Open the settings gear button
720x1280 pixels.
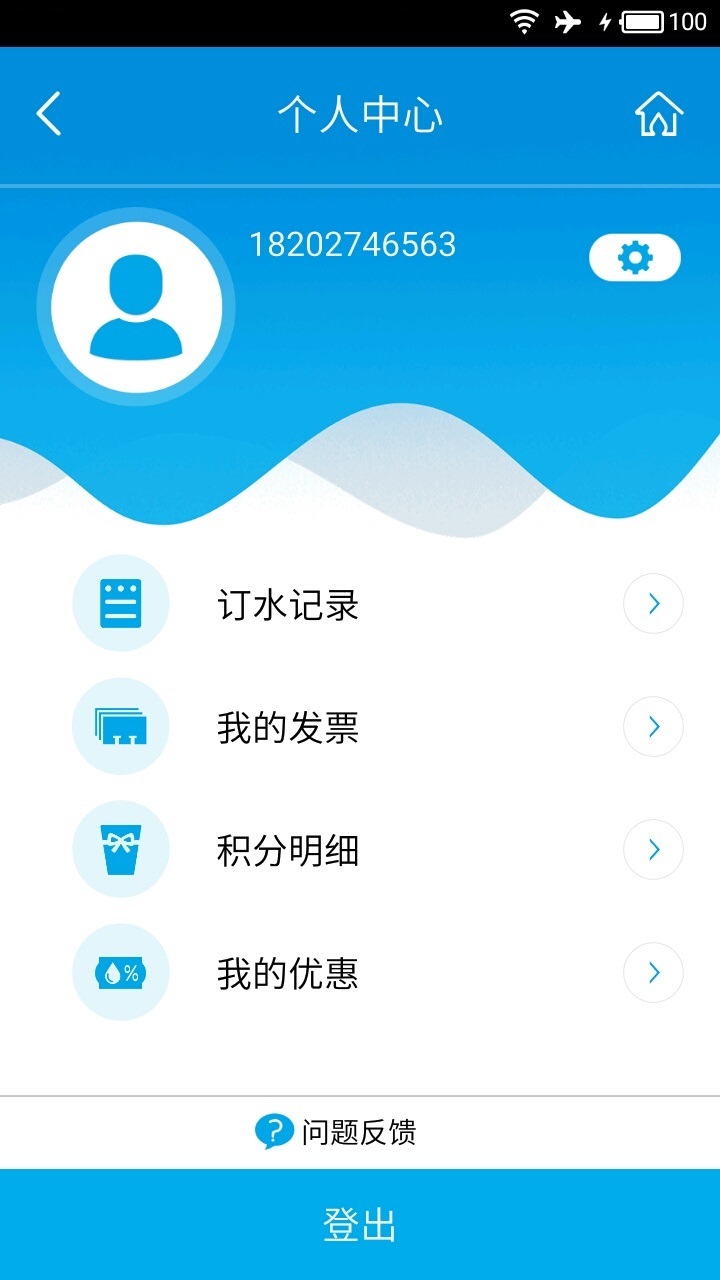click(x=635, y=258)
